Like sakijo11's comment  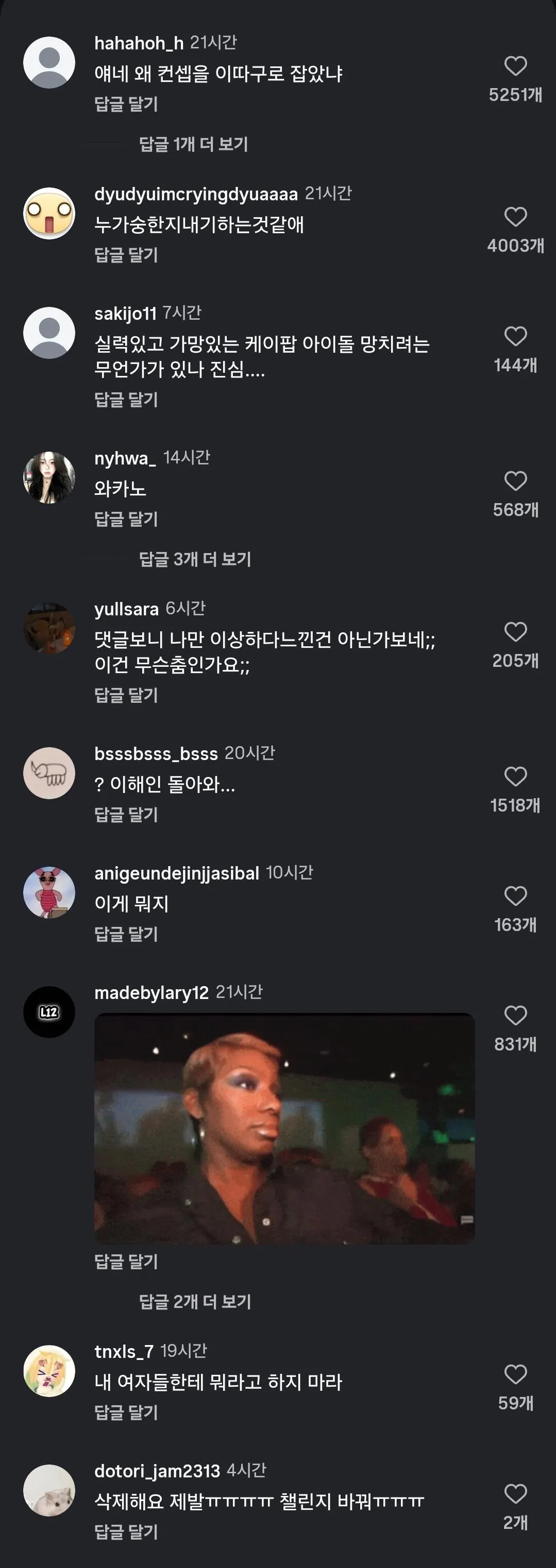click(515, 336)
